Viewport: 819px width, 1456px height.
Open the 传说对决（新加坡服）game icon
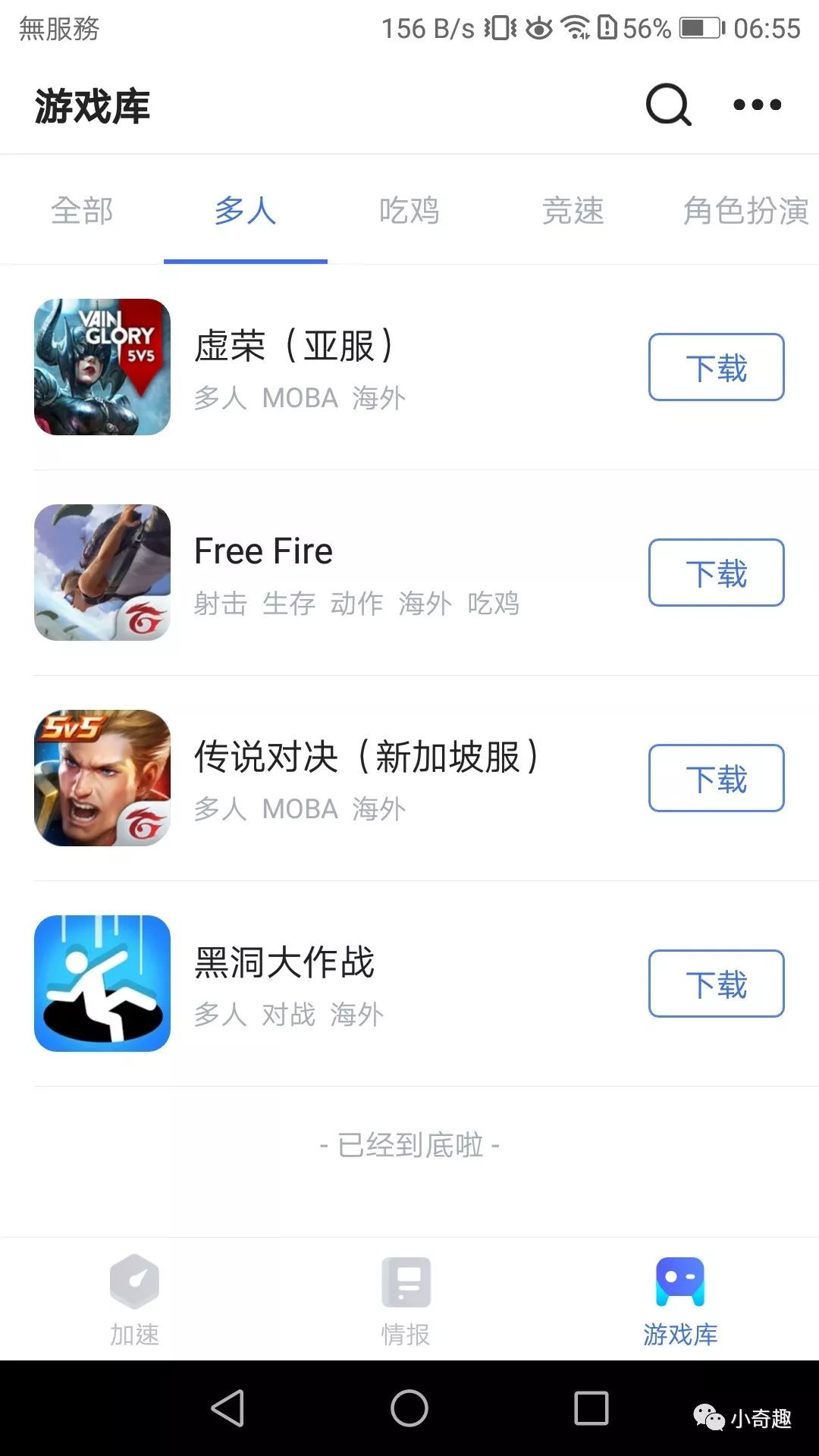[102, 779]
